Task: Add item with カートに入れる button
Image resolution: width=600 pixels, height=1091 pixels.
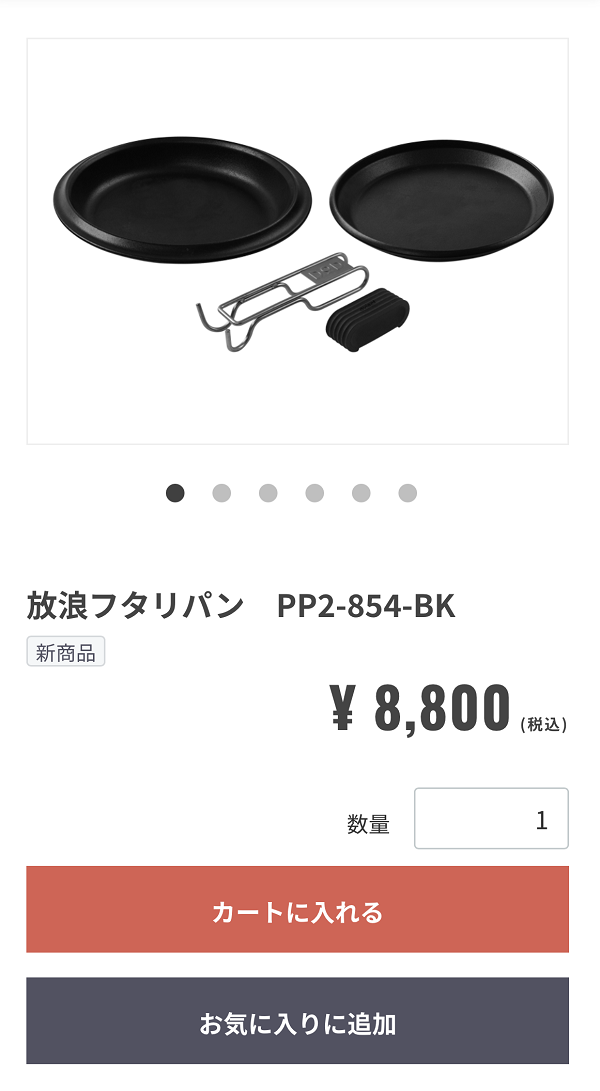Action: 297,910
